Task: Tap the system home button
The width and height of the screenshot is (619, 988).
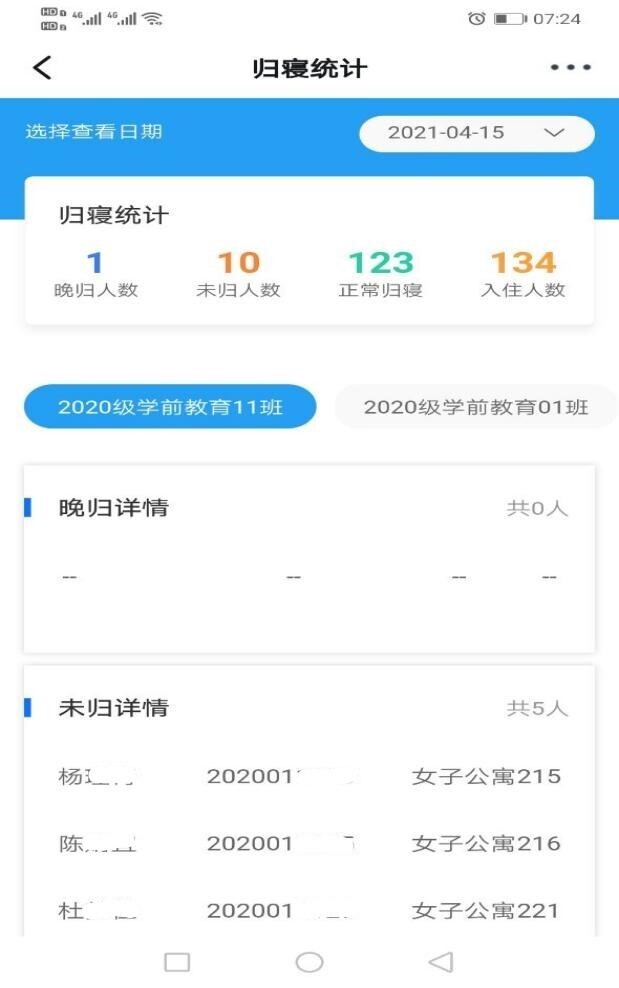Action: [x=310, y=962]
